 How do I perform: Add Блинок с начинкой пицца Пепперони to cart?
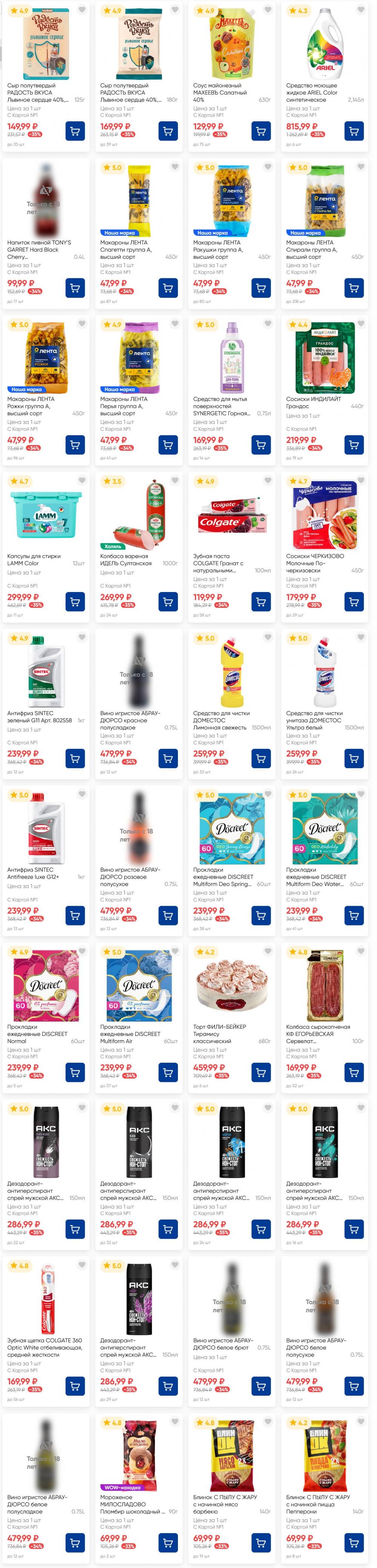click(354, 1542)
